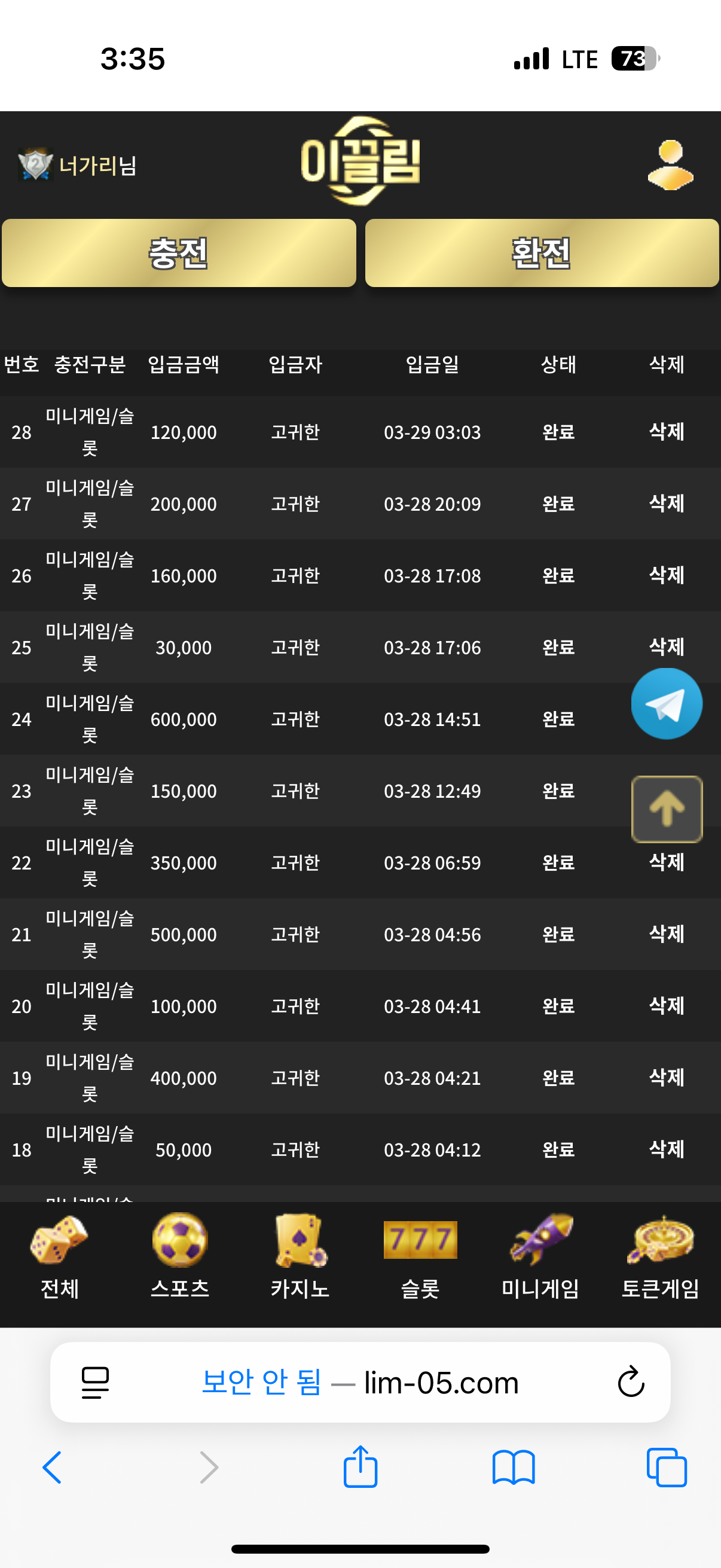
Task: Tap the 환전 gold button
Action: 542,252
